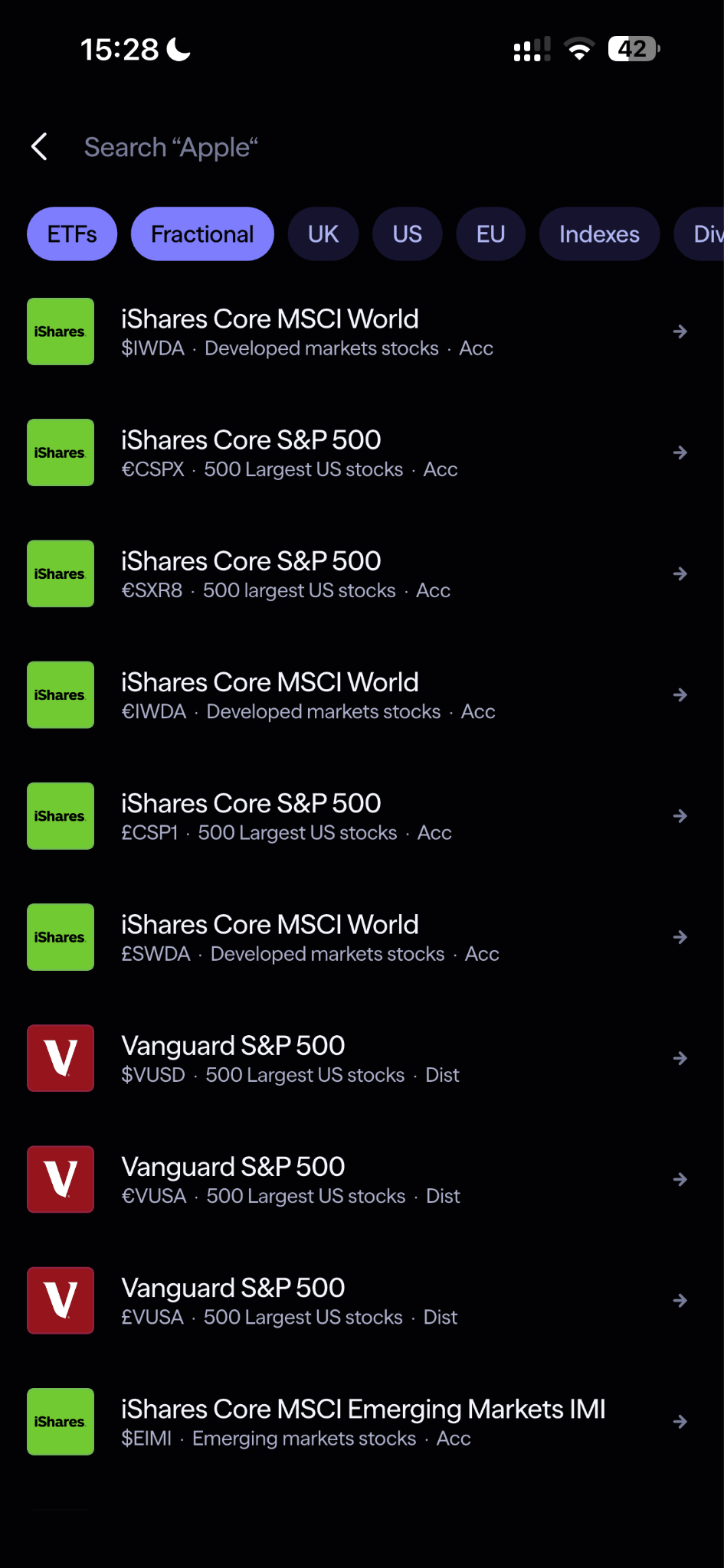Tap the iShares logo for $IWDA
This screenshot has height=1568, width=724.
[60, 331]
